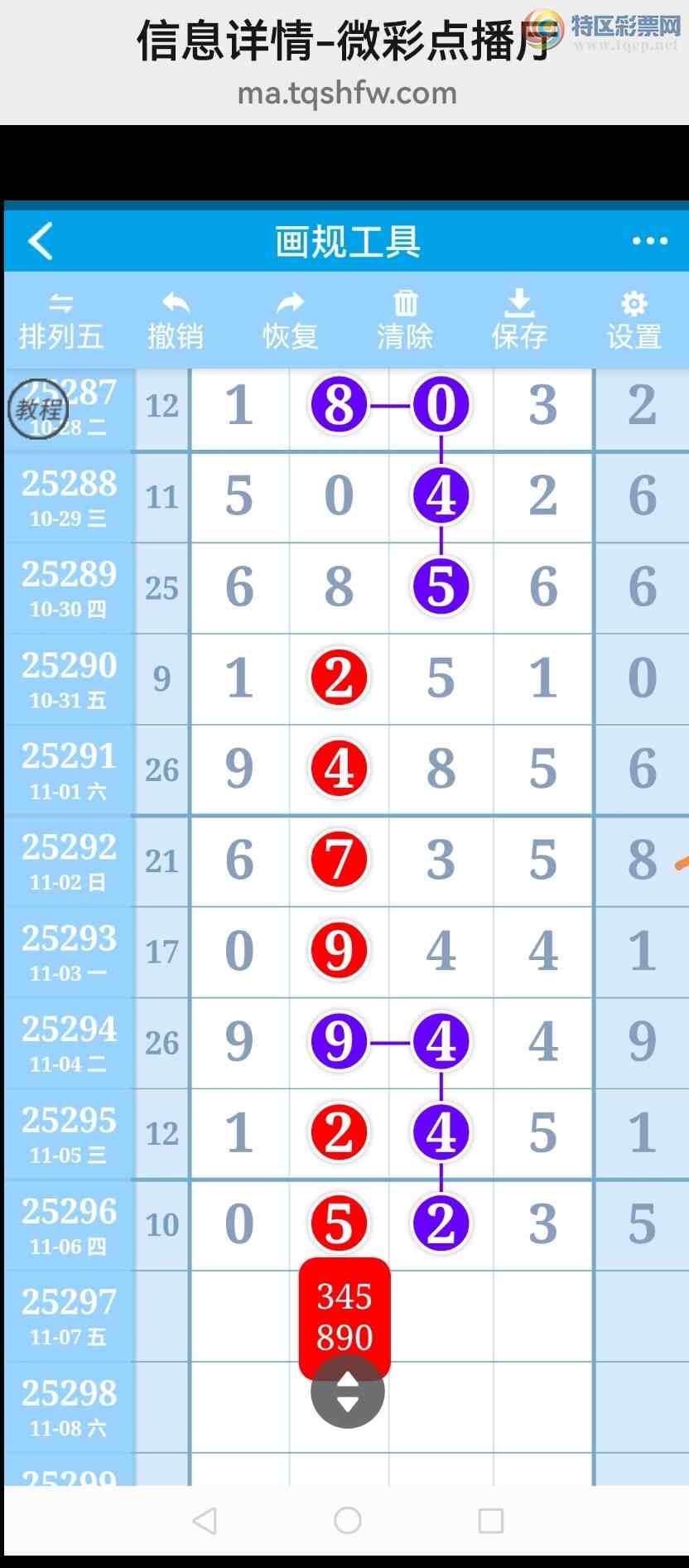Tap the system home button

347,1521
